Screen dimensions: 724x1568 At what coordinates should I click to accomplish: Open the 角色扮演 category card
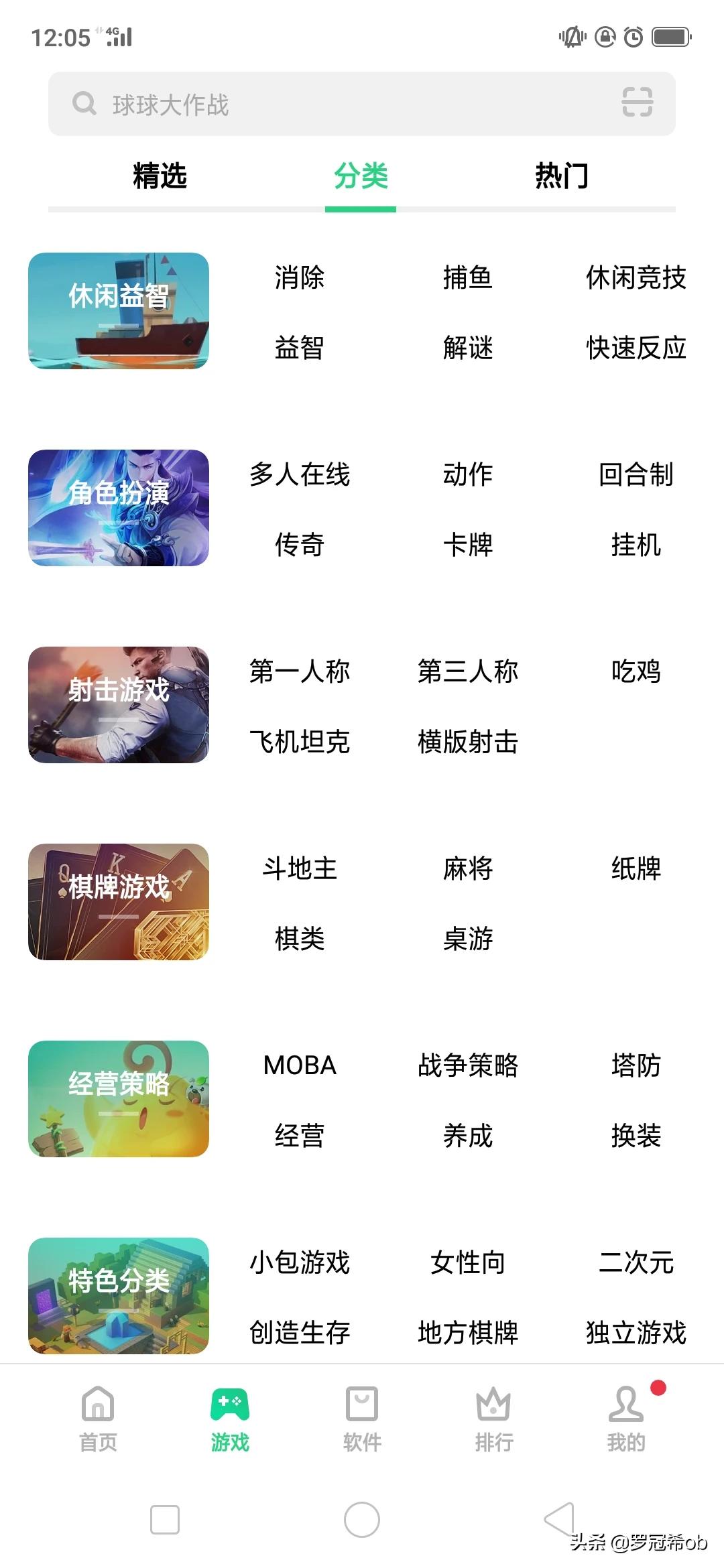coord(119,508)
